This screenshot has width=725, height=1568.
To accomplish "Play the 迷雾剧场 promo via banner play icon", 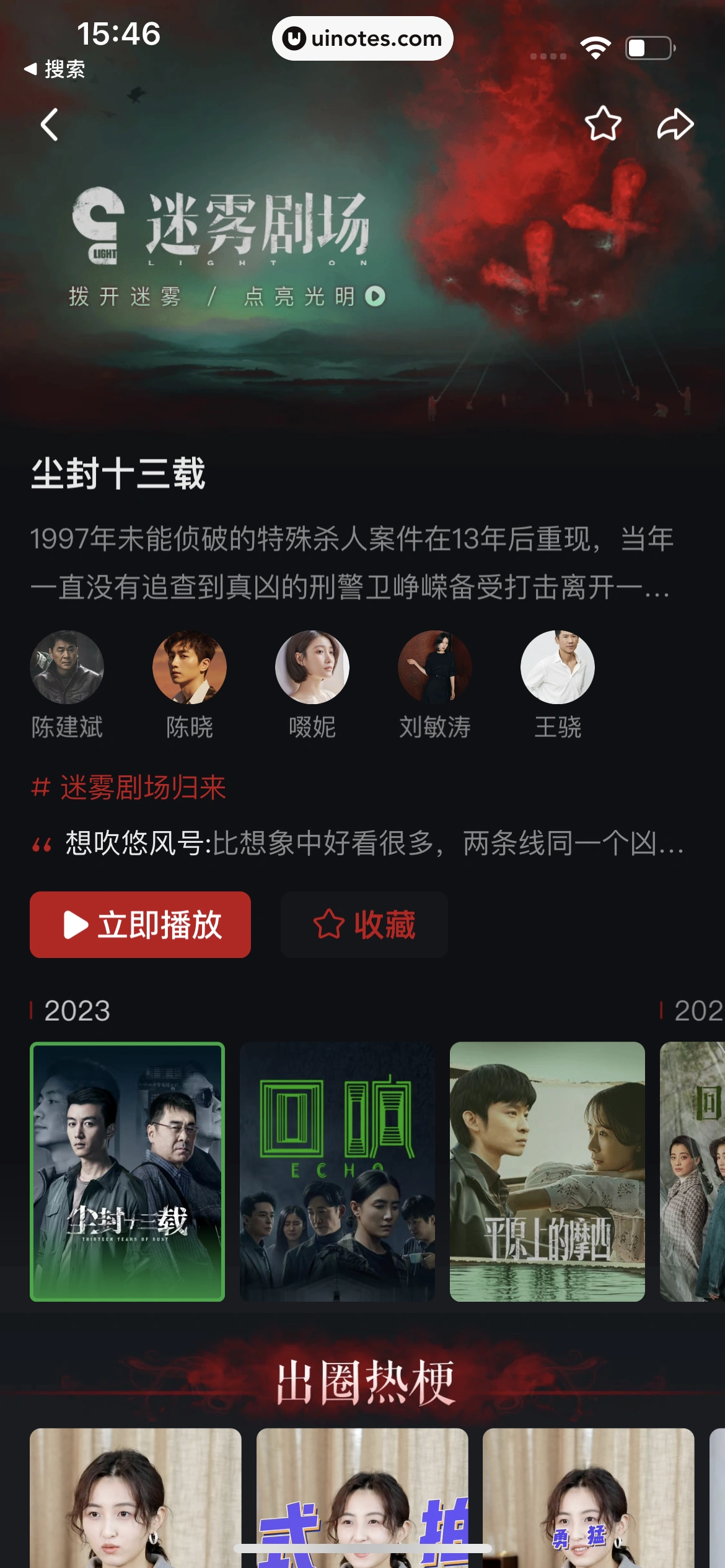I will [374, 297].
